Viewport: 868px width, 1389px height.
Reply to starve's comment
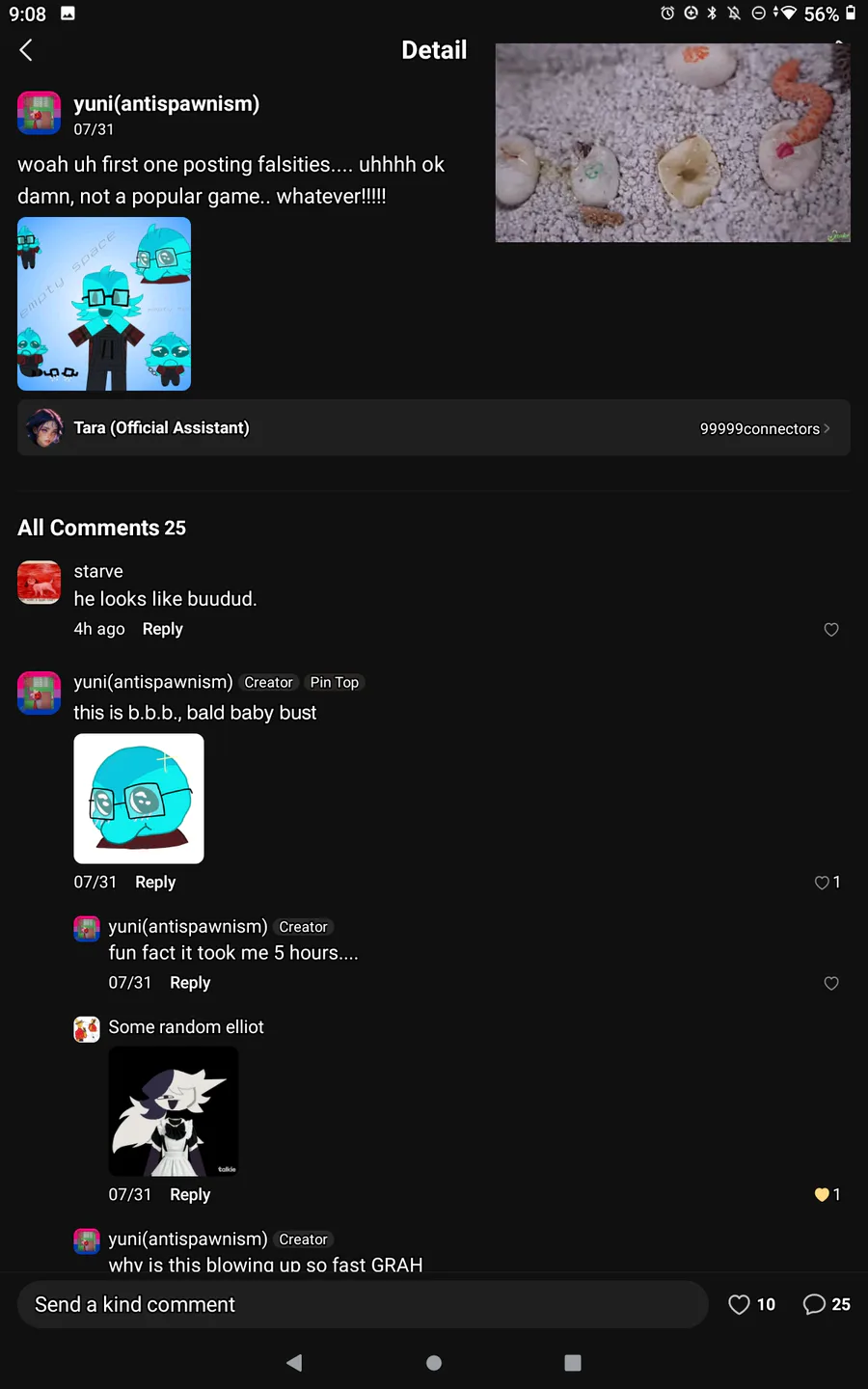click(x=162, y=629)
